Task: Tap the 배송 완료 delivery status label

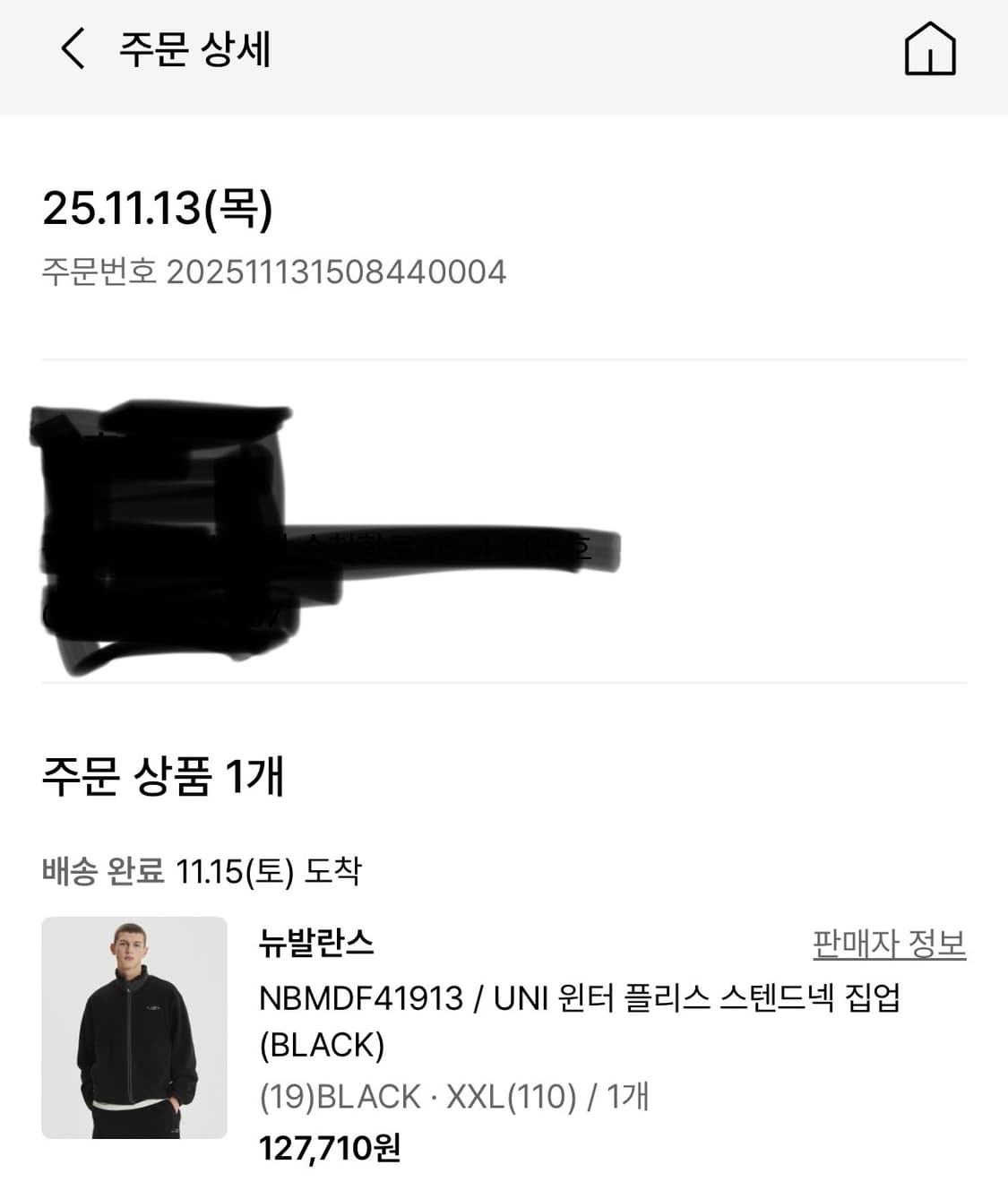Action: pyautogui.click(x=101, y=869)
